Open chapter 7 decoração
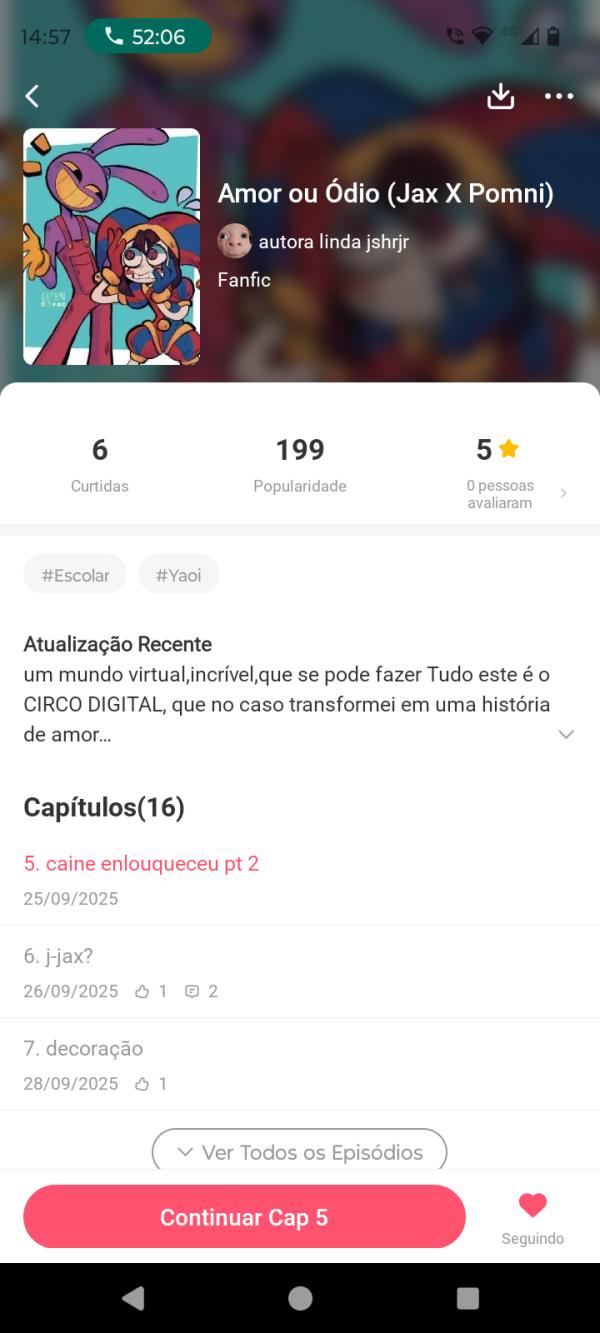 [x=83, y=1049]
